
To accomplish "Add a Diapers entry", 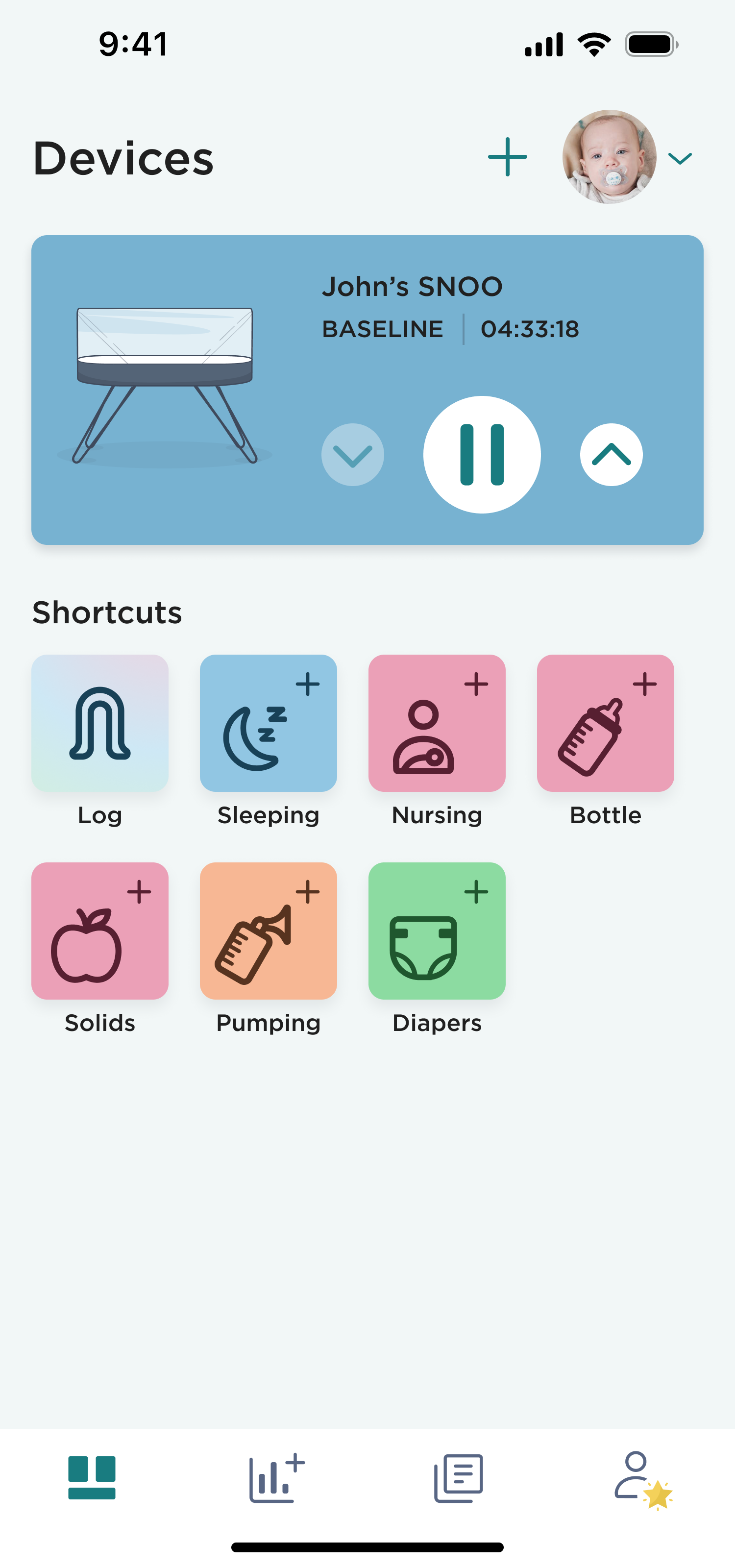I will point(437,931).
